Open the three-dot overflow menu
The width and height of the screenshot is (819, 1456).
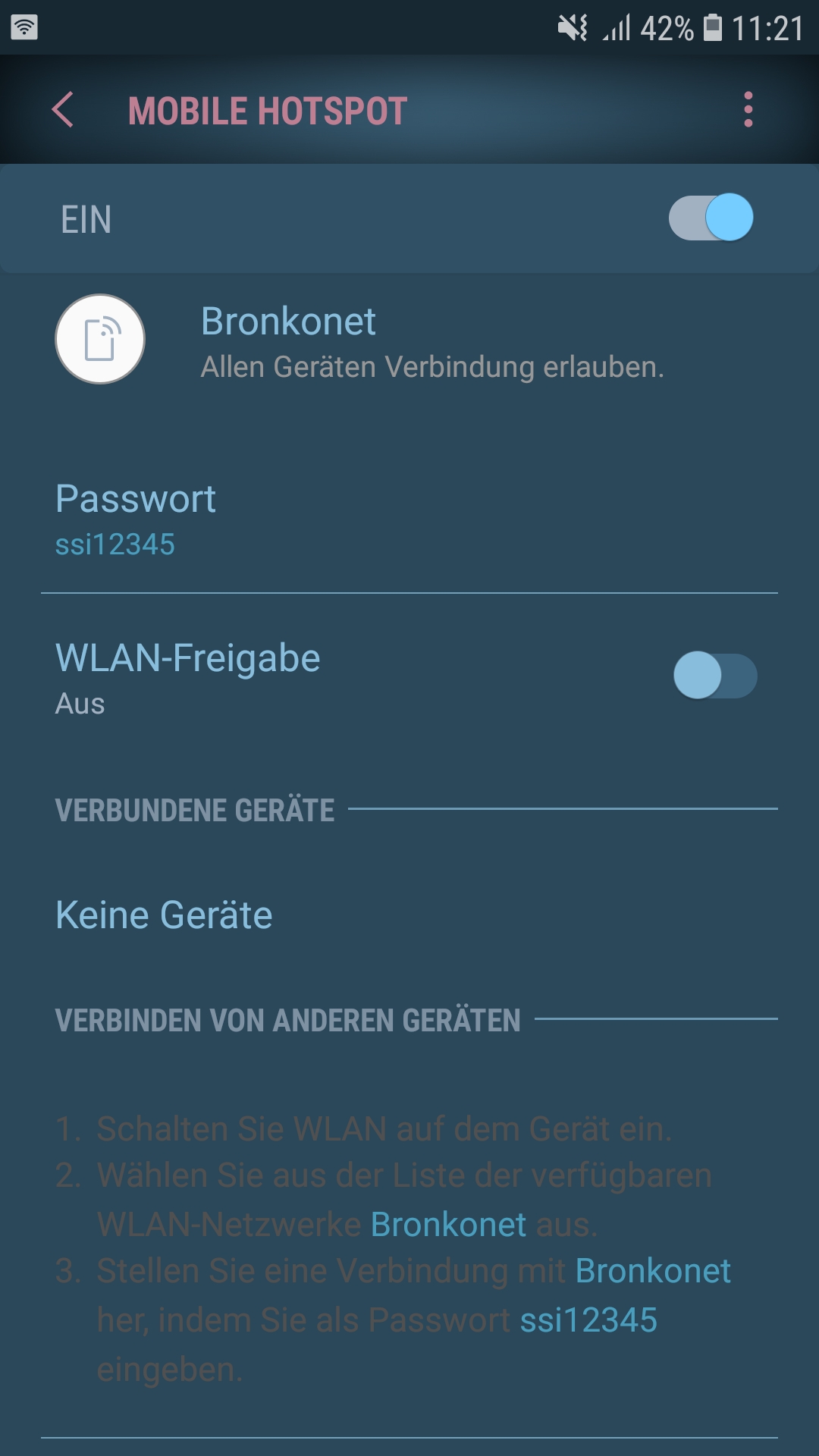click(x=748, y=110)
